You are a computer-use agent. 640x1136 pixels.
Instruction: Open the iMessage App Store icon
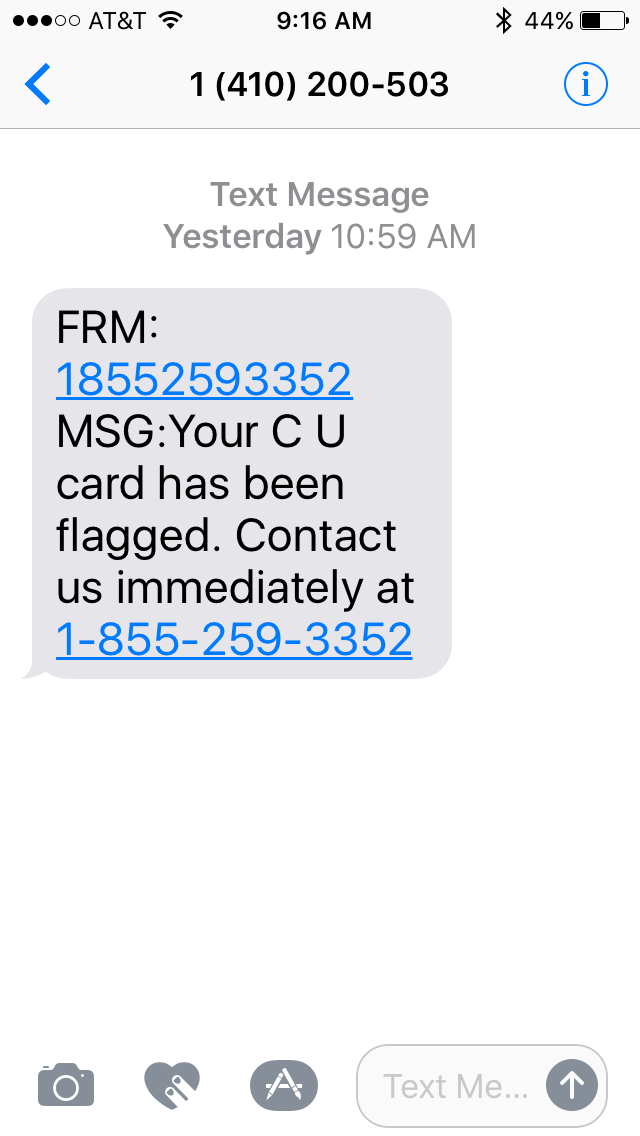tap(283, 1085)
